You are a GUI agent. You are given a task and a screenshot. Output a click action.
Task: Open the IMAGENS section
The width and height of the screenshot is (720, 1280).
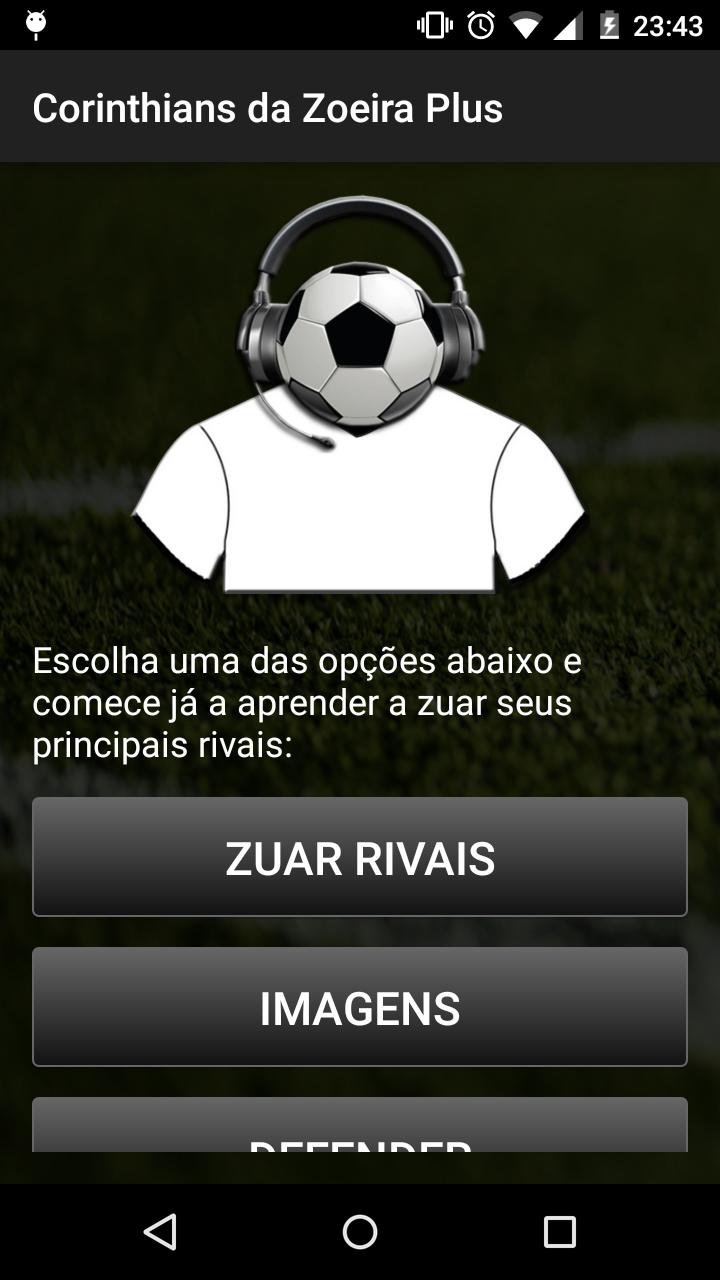(x=360, y=1006)
